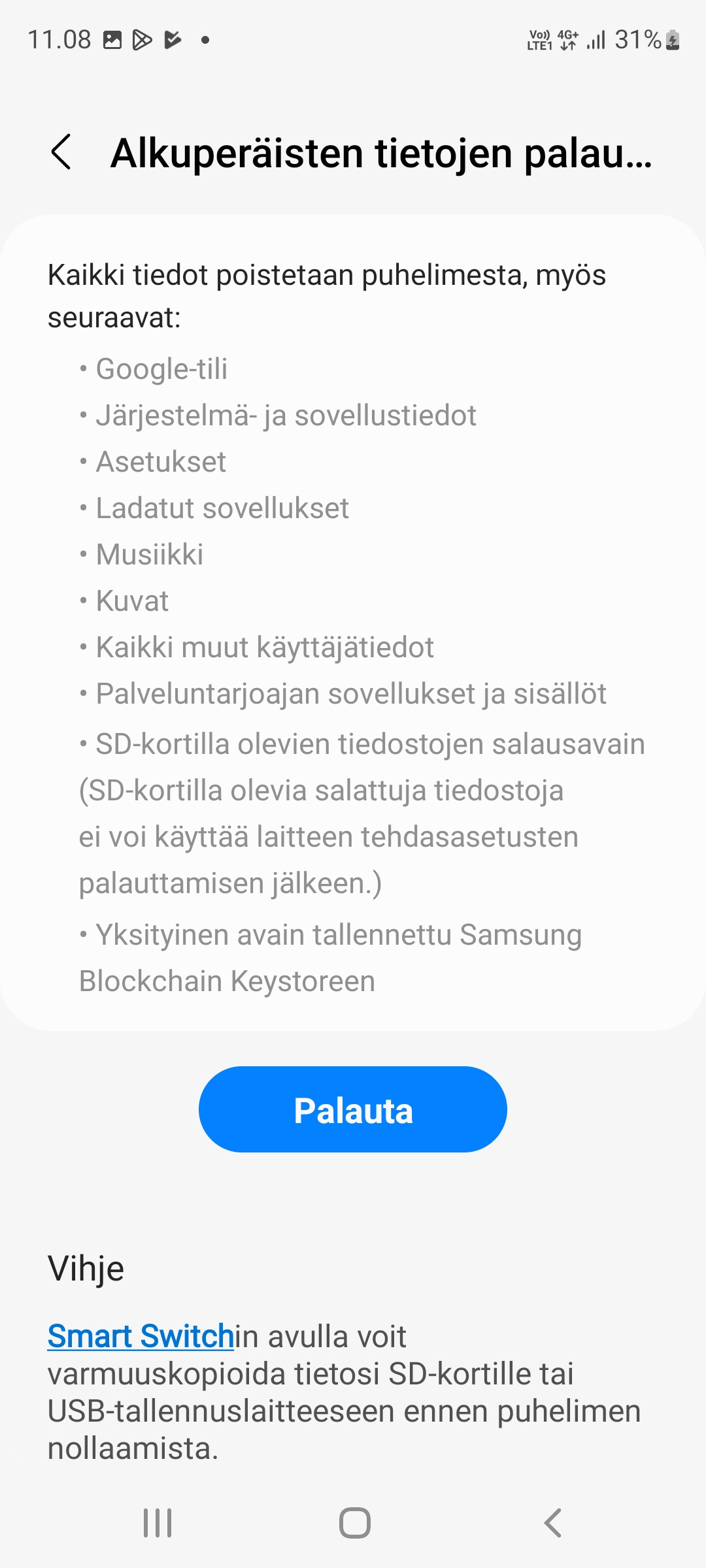
Task: Open the Smart Switch link
Action: click(x=141, y=1336)
